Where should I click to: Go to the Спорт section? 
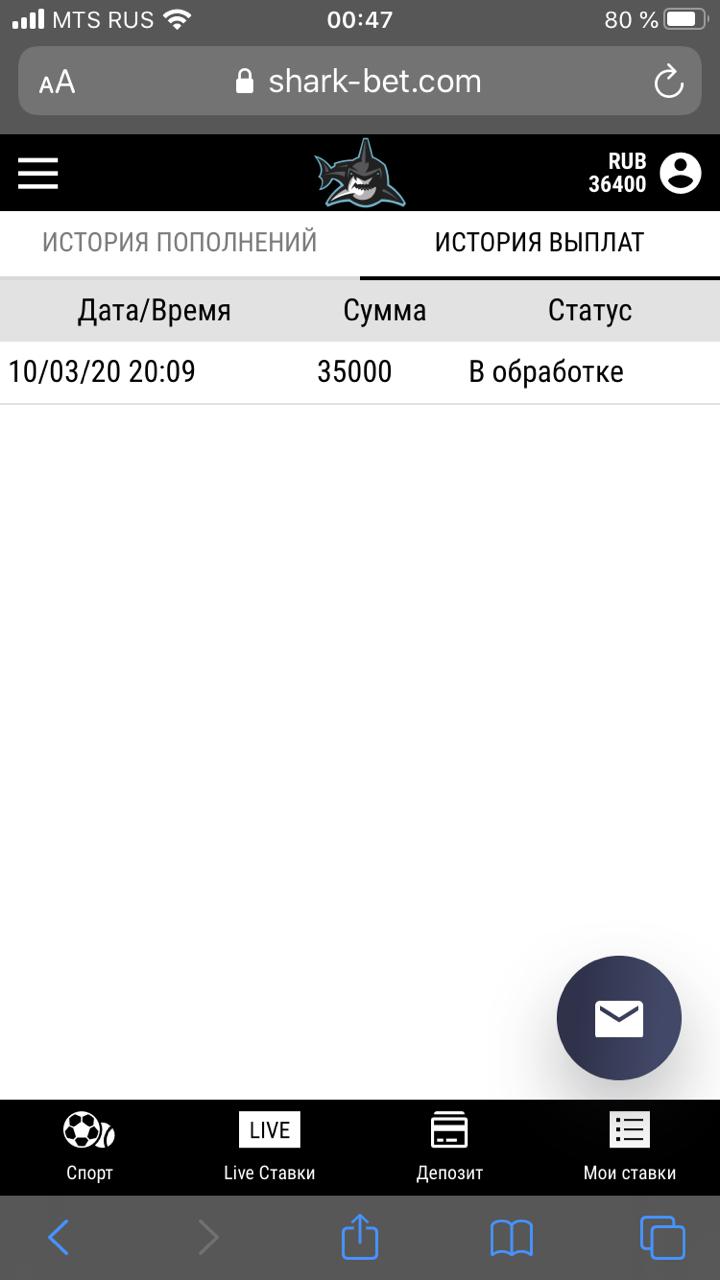click(89, 1147)
